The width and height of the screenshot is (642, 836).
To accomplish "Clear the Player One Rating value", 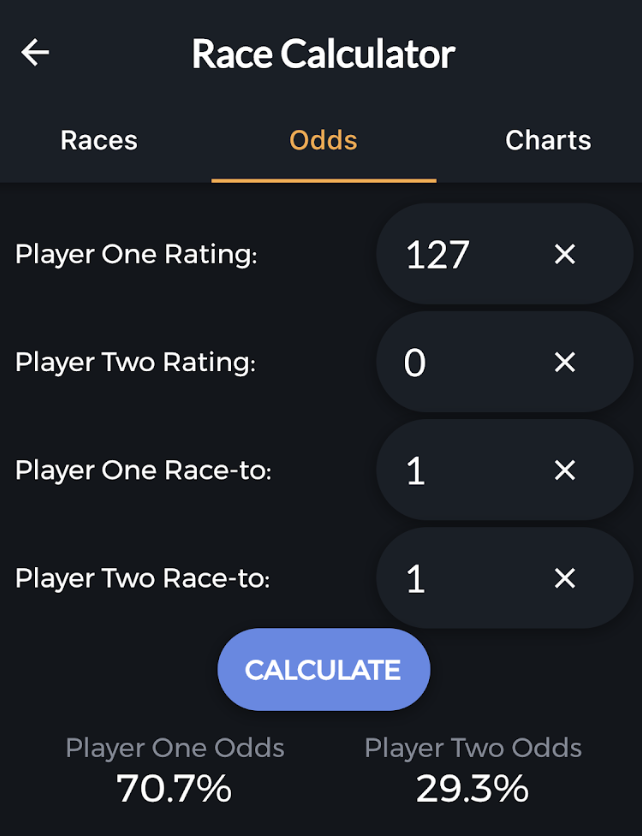I will point(565,254).
